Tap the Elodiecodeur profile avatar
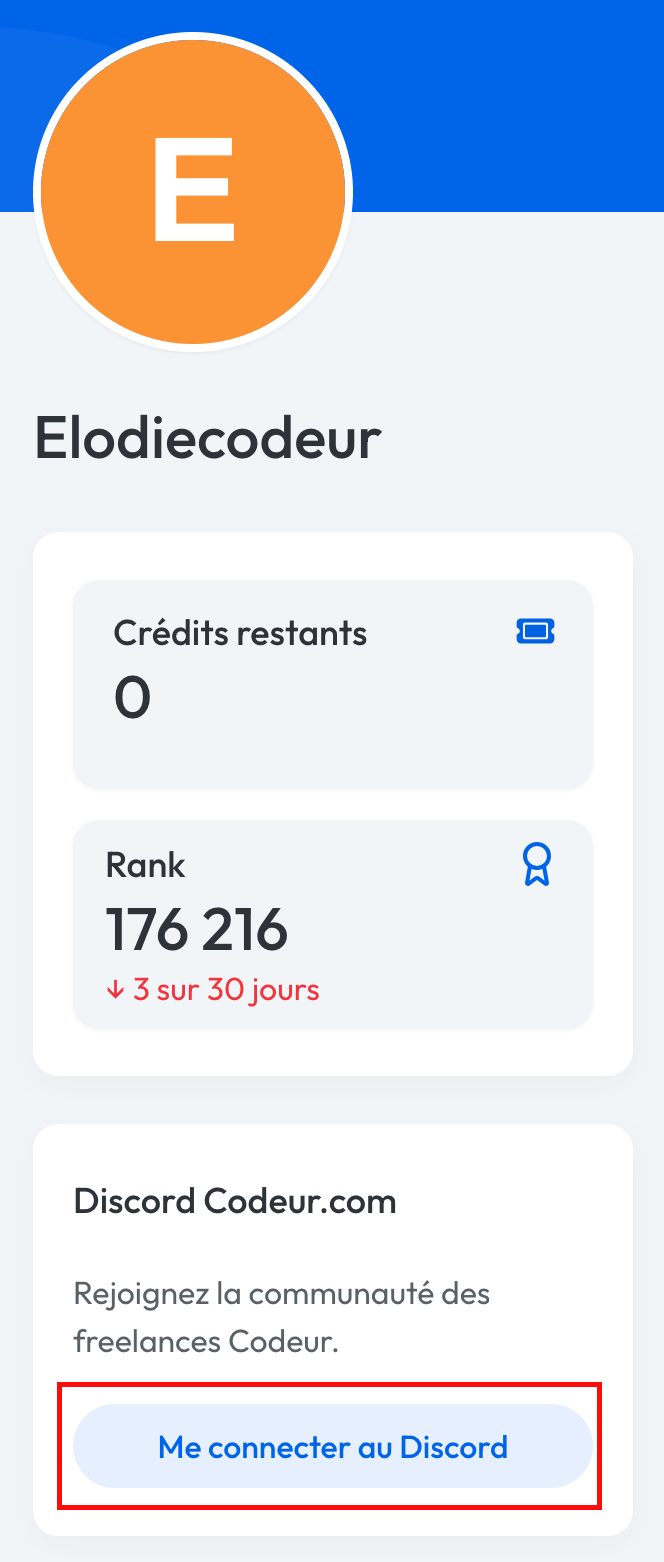The width and height of the screenshot is (664, 1562). [x=193, y=191]
